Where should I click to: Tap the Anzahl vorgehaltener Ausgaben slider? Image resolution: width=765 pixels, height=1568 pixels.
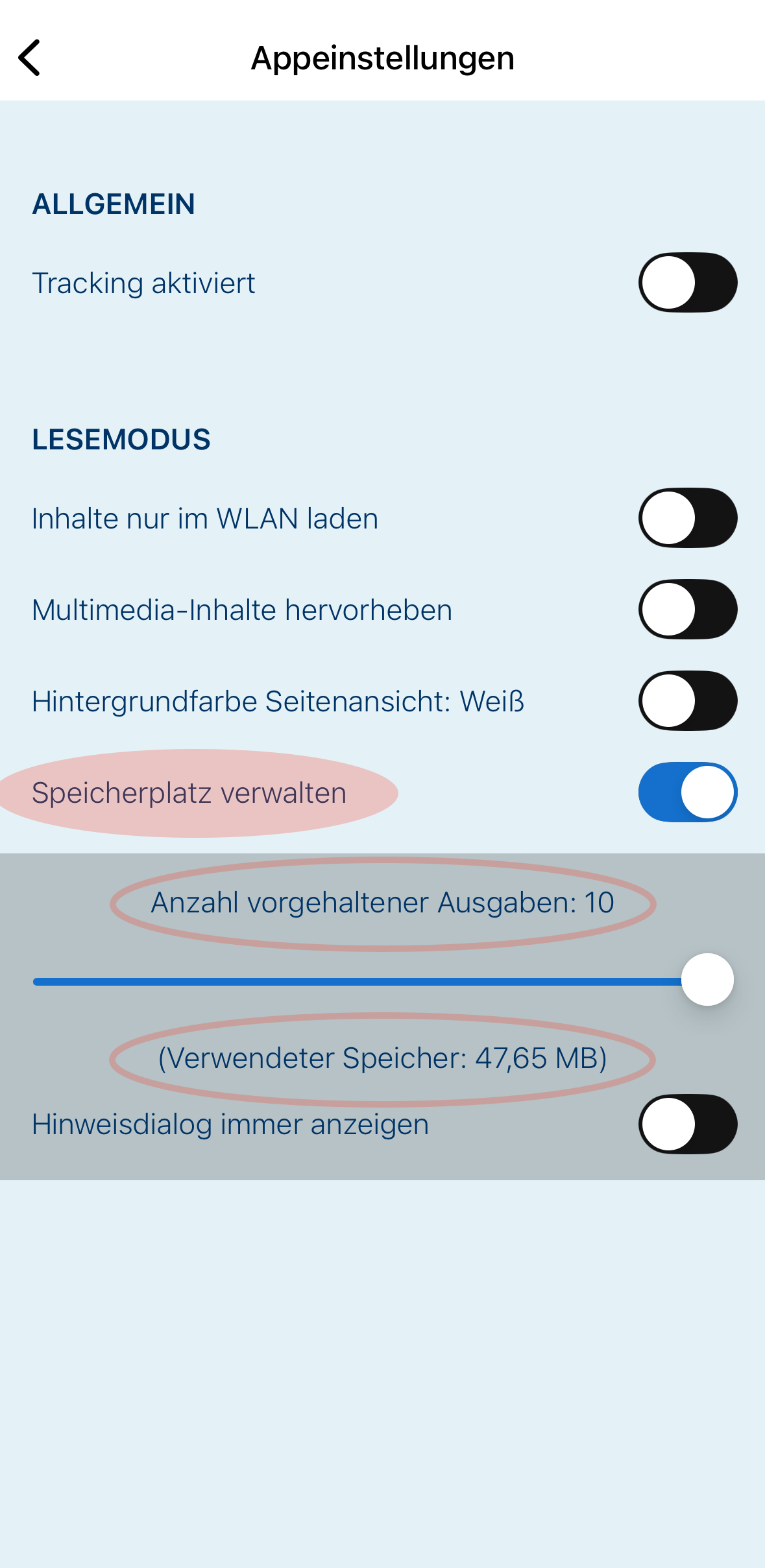pyautogui.click(x=383, y=981)
